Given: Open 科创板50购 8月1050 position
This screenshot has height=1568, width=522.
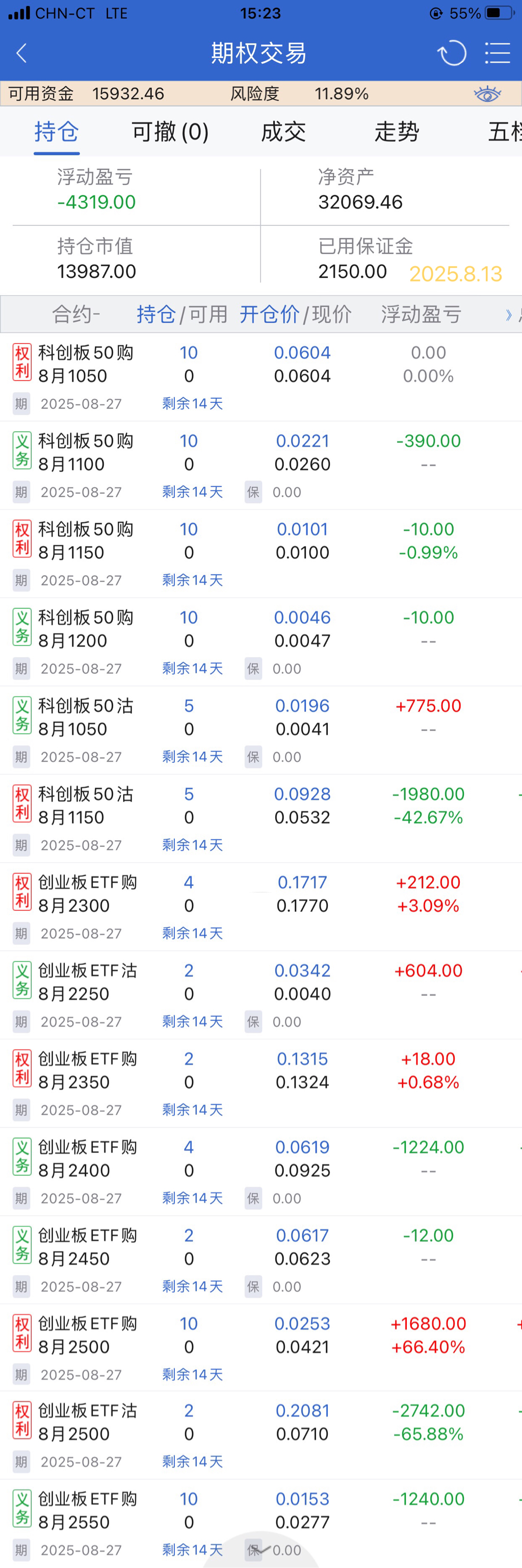Looking at the screenshot, I should tap(85, 364).
